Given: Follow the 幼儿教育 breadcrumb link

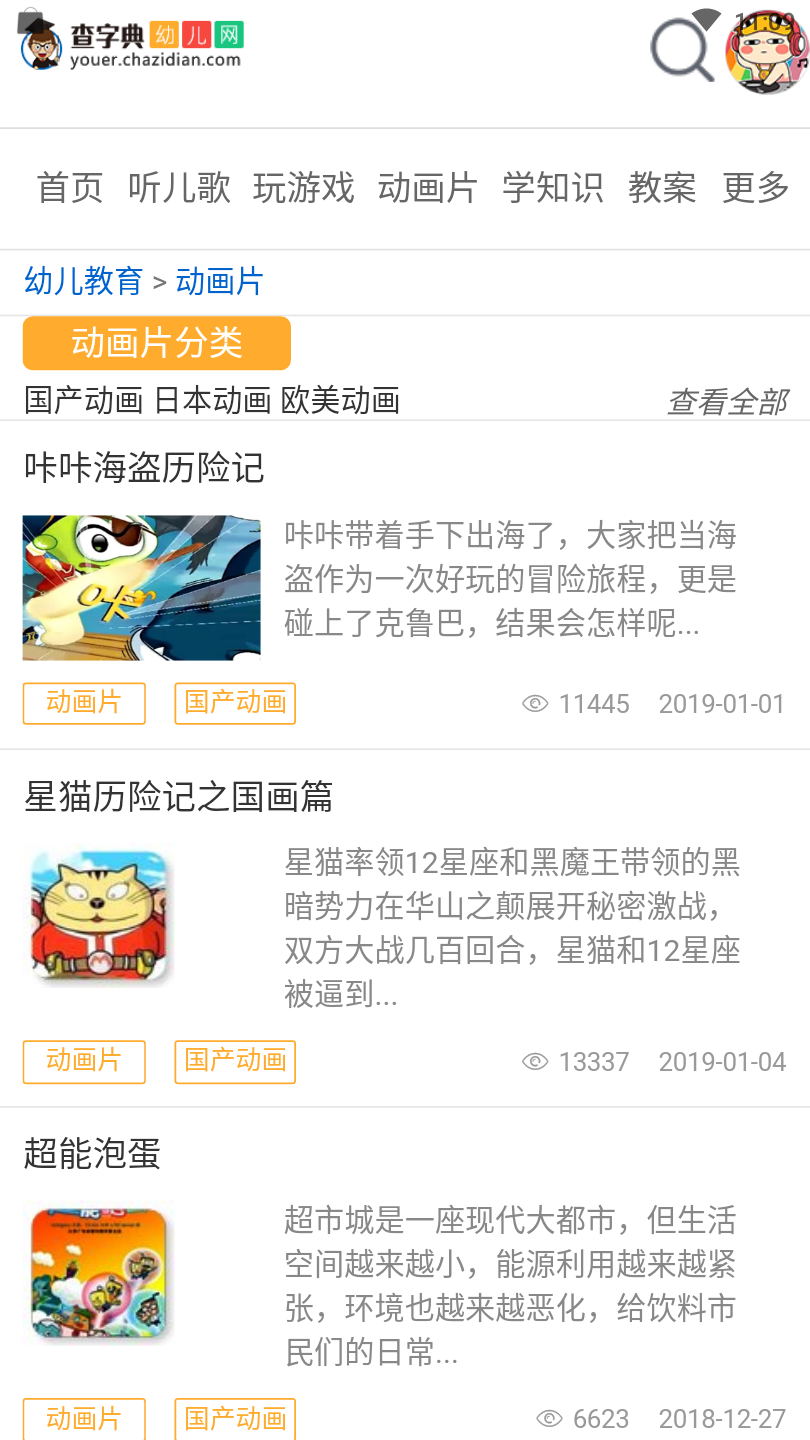Looking at the screenshot, I should point(84,281).
